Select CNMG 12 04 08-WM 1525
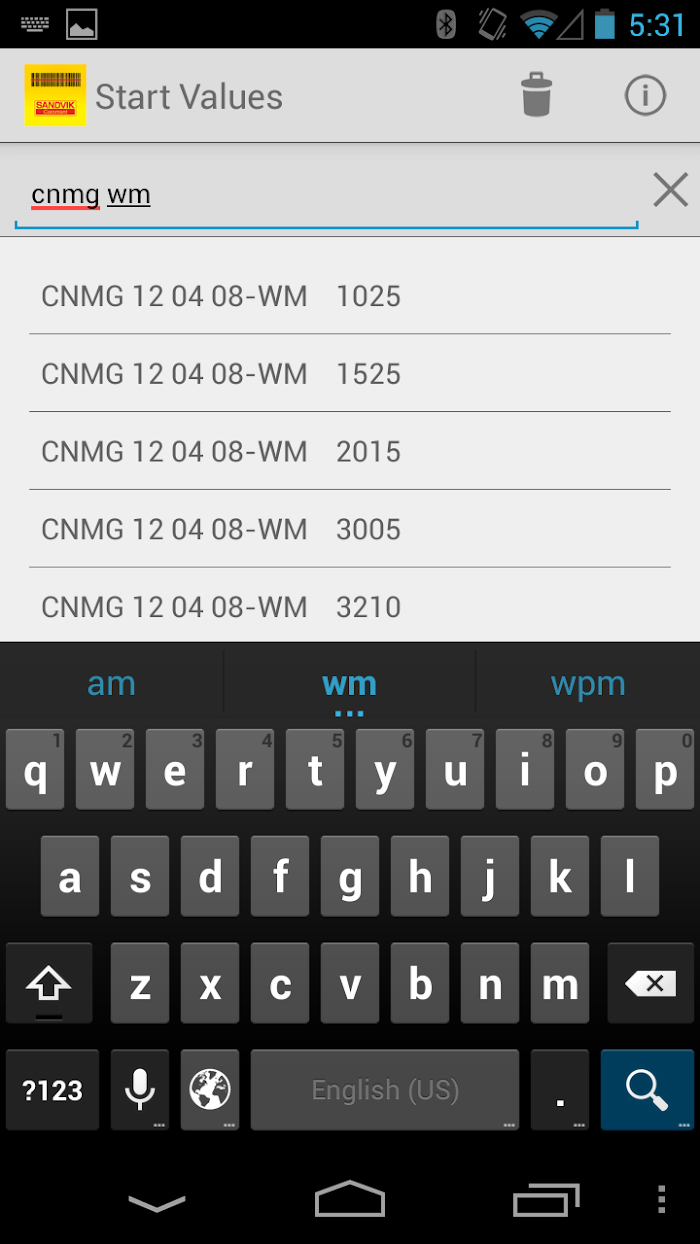The height and width of the screenshot is (1244, 700). click(350, 374)
